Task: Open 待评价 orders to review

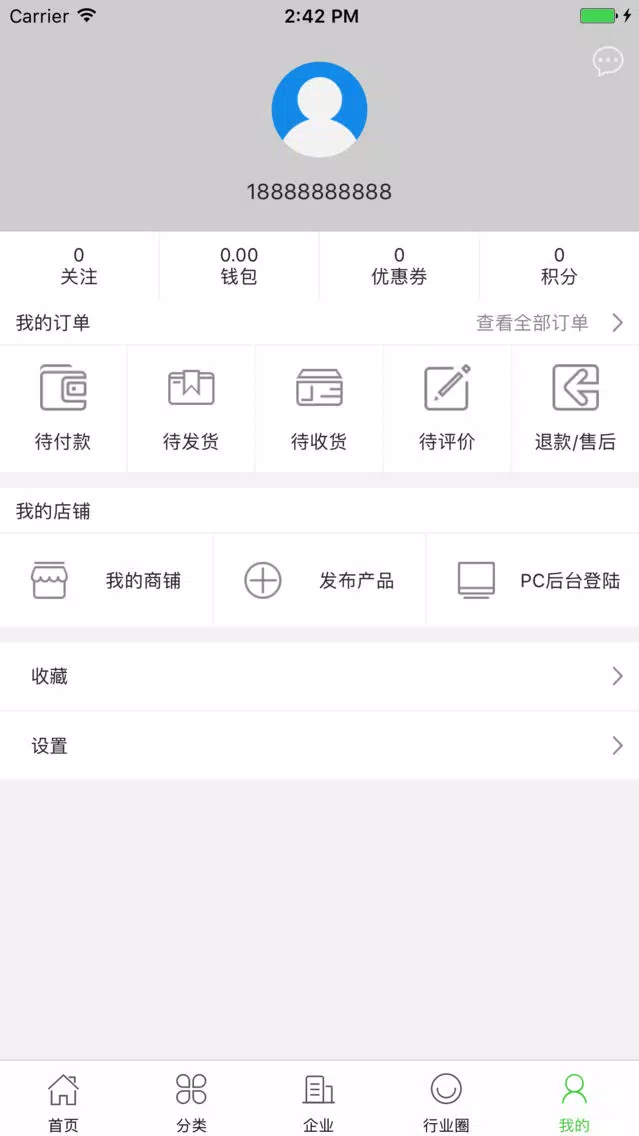Action: 447,409
